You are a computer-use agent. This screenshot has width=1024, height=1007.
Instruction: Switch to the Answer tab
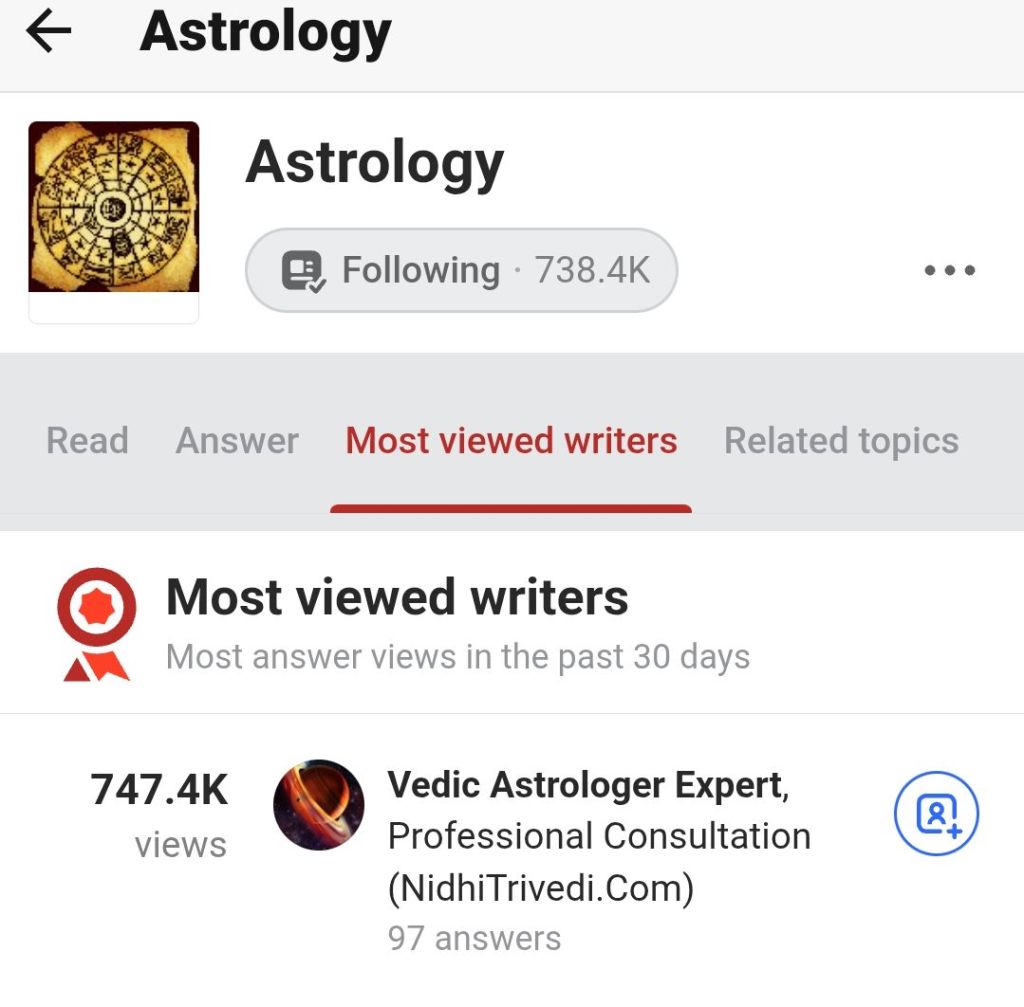237,441
